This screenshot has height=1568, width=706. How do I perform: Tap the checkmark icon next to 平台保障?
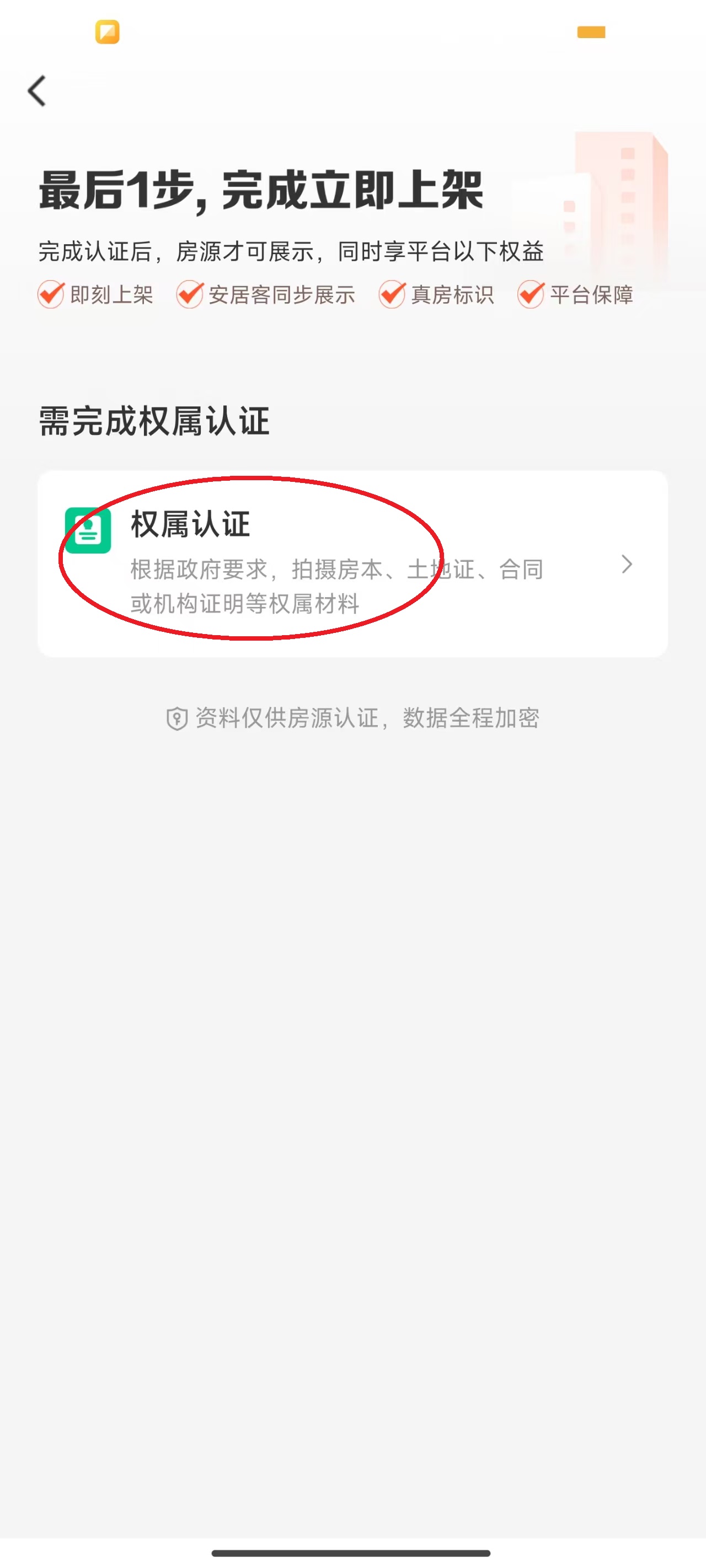coord(531,296)
